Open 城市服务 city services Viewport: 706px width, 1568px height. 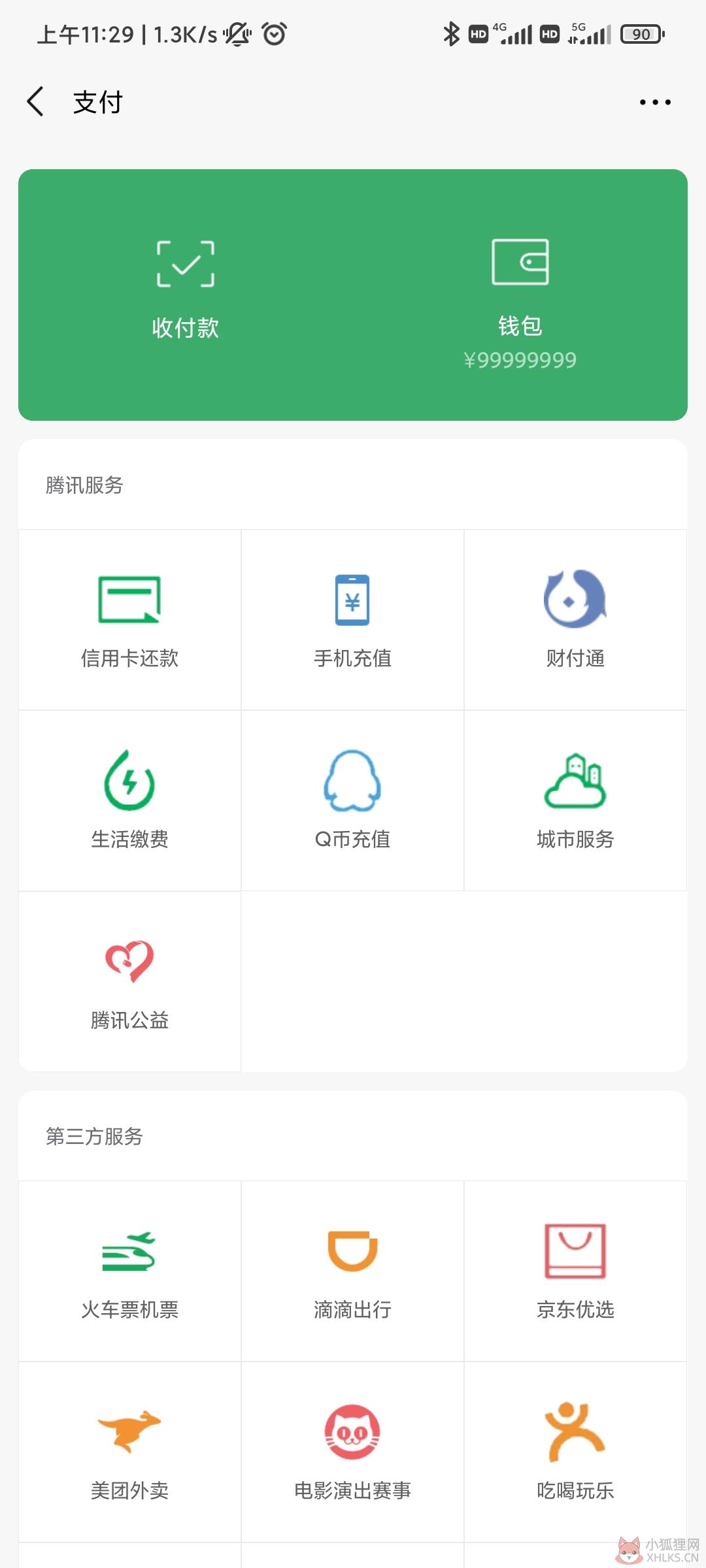pos(575,801)
